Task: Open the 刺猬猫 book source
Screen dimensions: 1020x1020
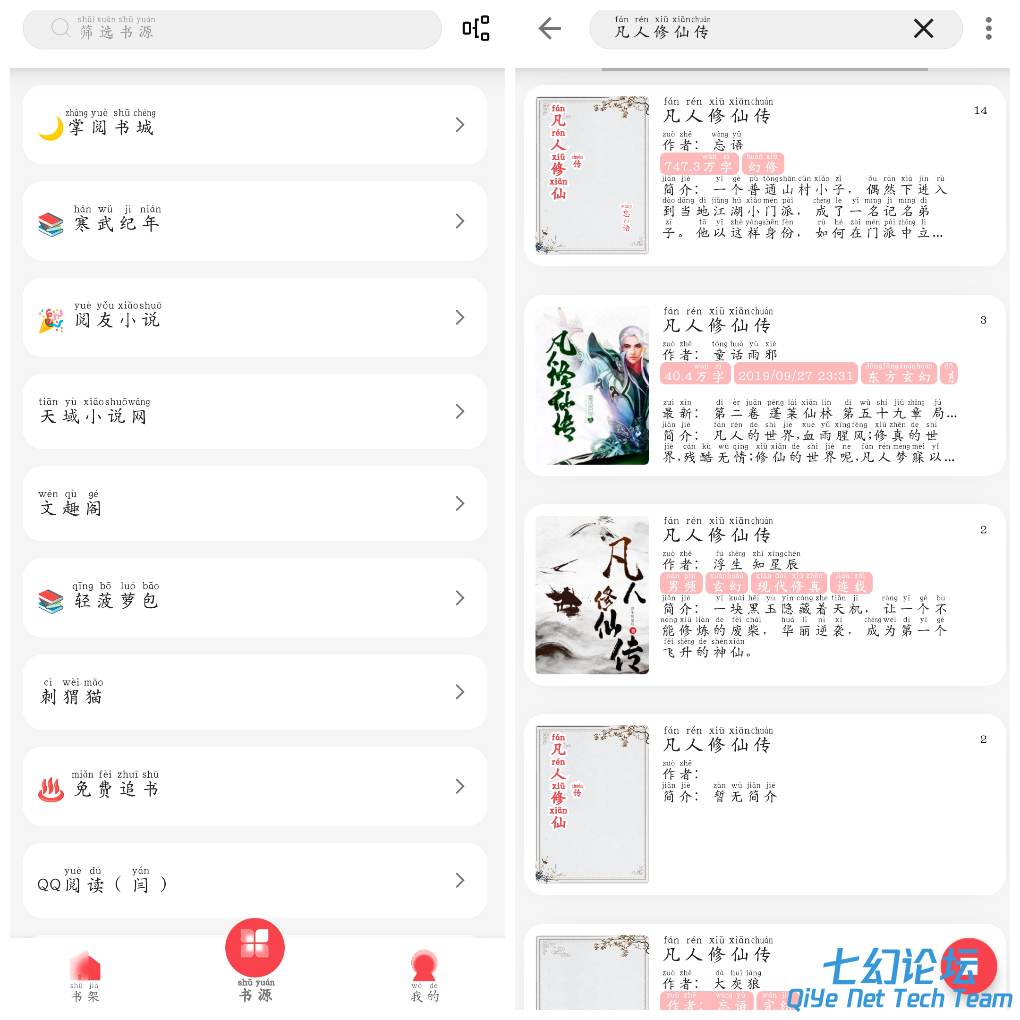Action: [254, 692]
